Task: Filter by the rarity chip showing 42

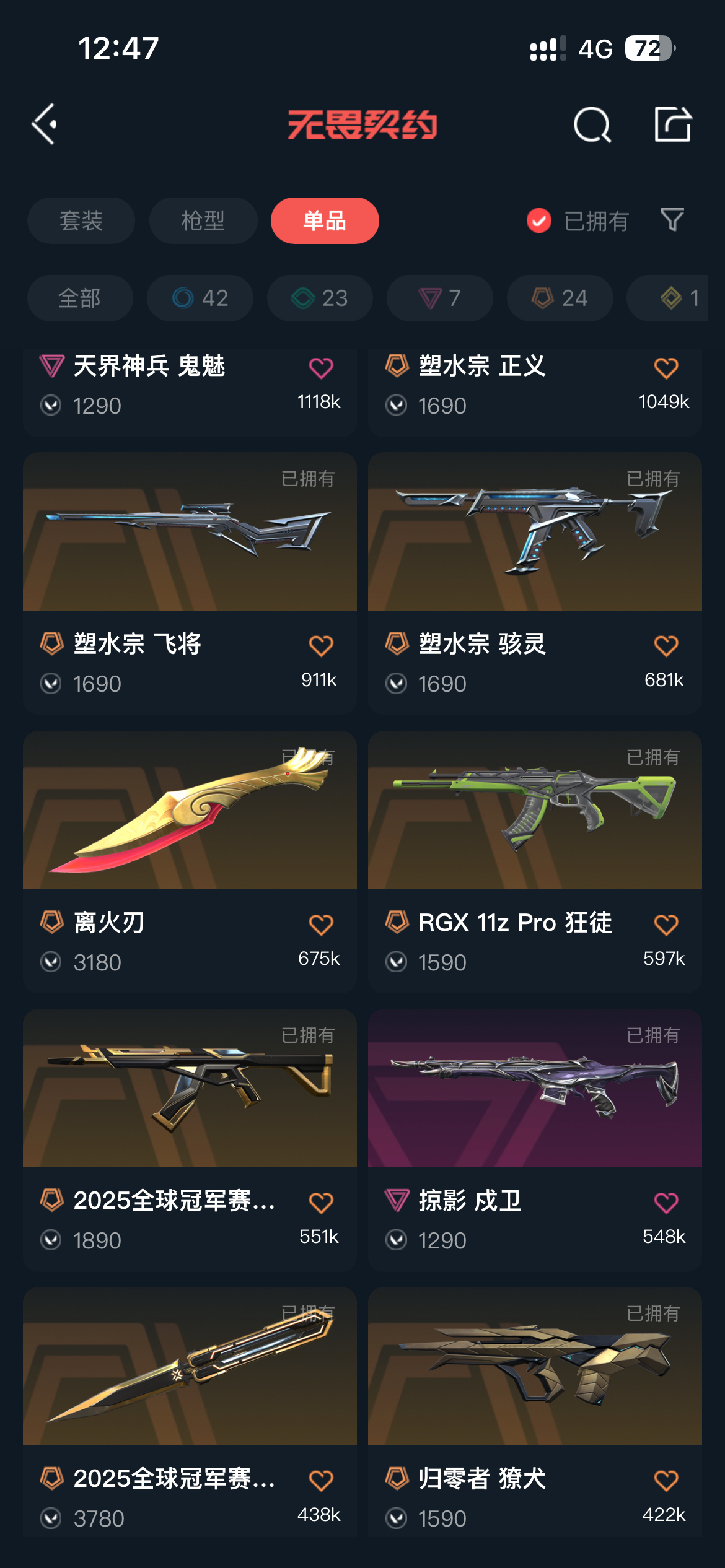Action: point(200,298)
